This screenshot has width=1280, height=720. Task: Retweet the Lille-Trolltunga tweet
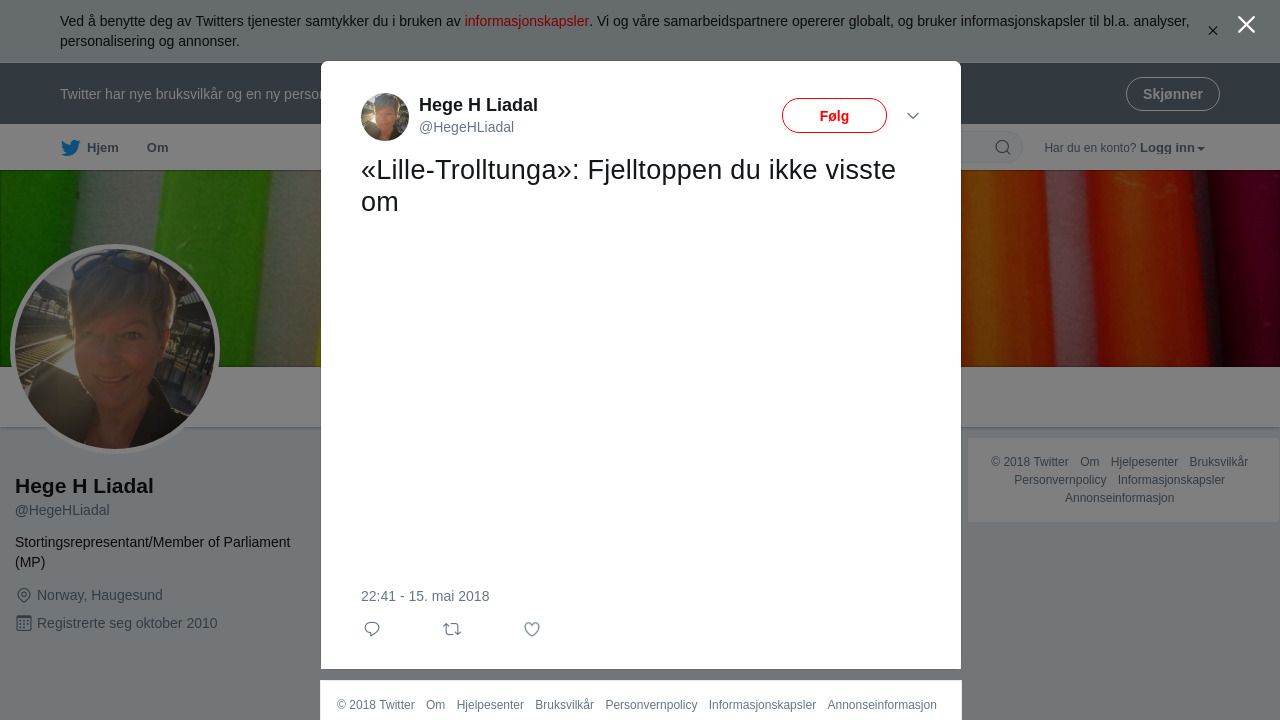[x=452, y=629]
